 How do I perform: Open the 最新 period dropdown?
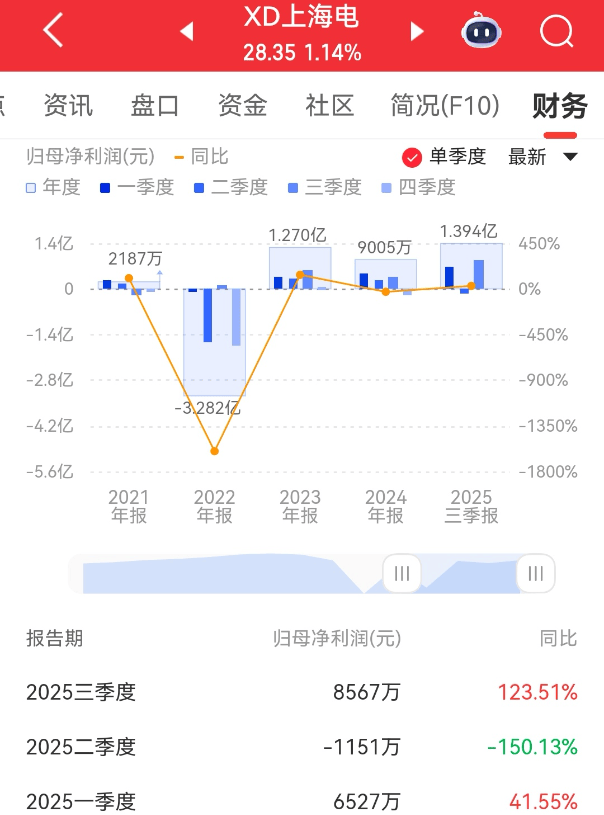pos(543,157)
